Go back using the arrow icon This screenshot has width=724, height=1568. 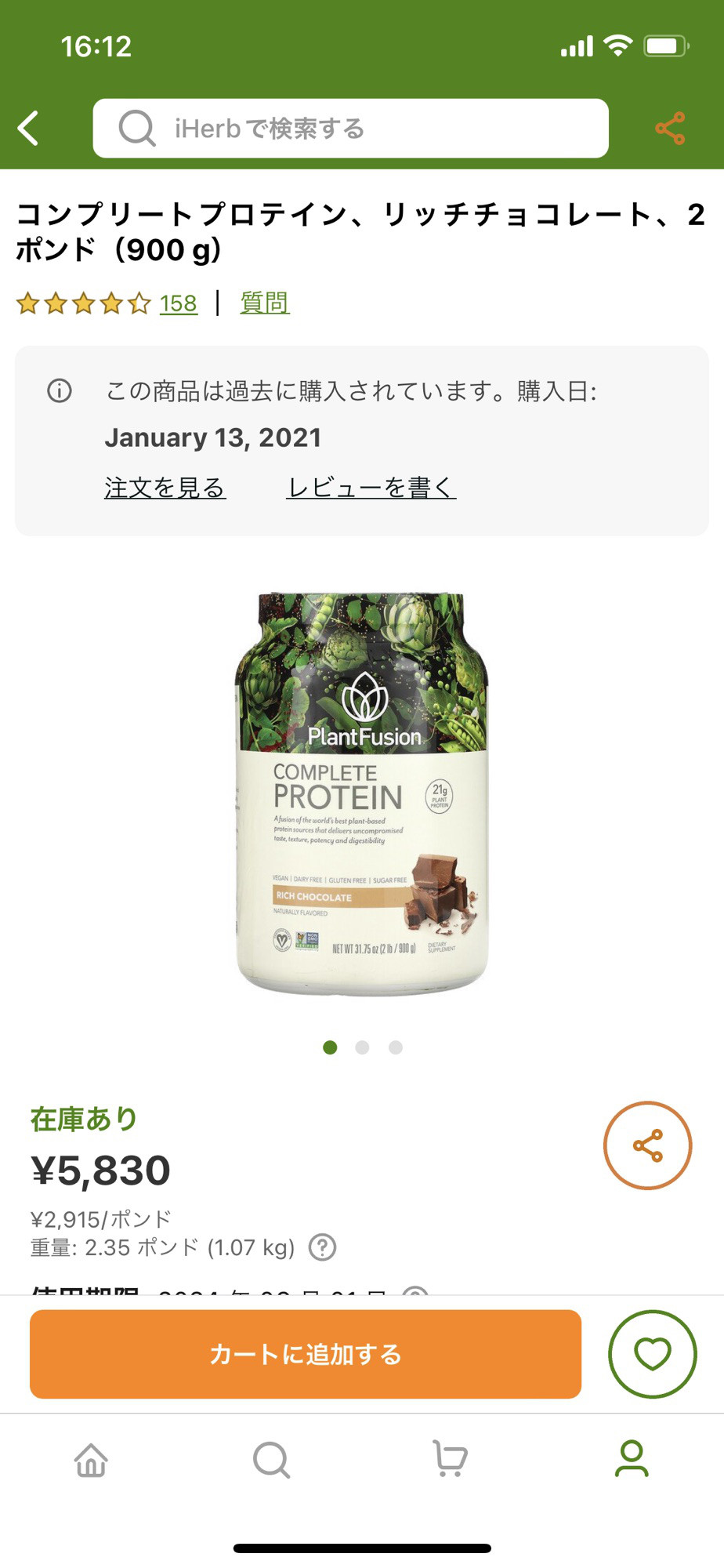point(28,128)
